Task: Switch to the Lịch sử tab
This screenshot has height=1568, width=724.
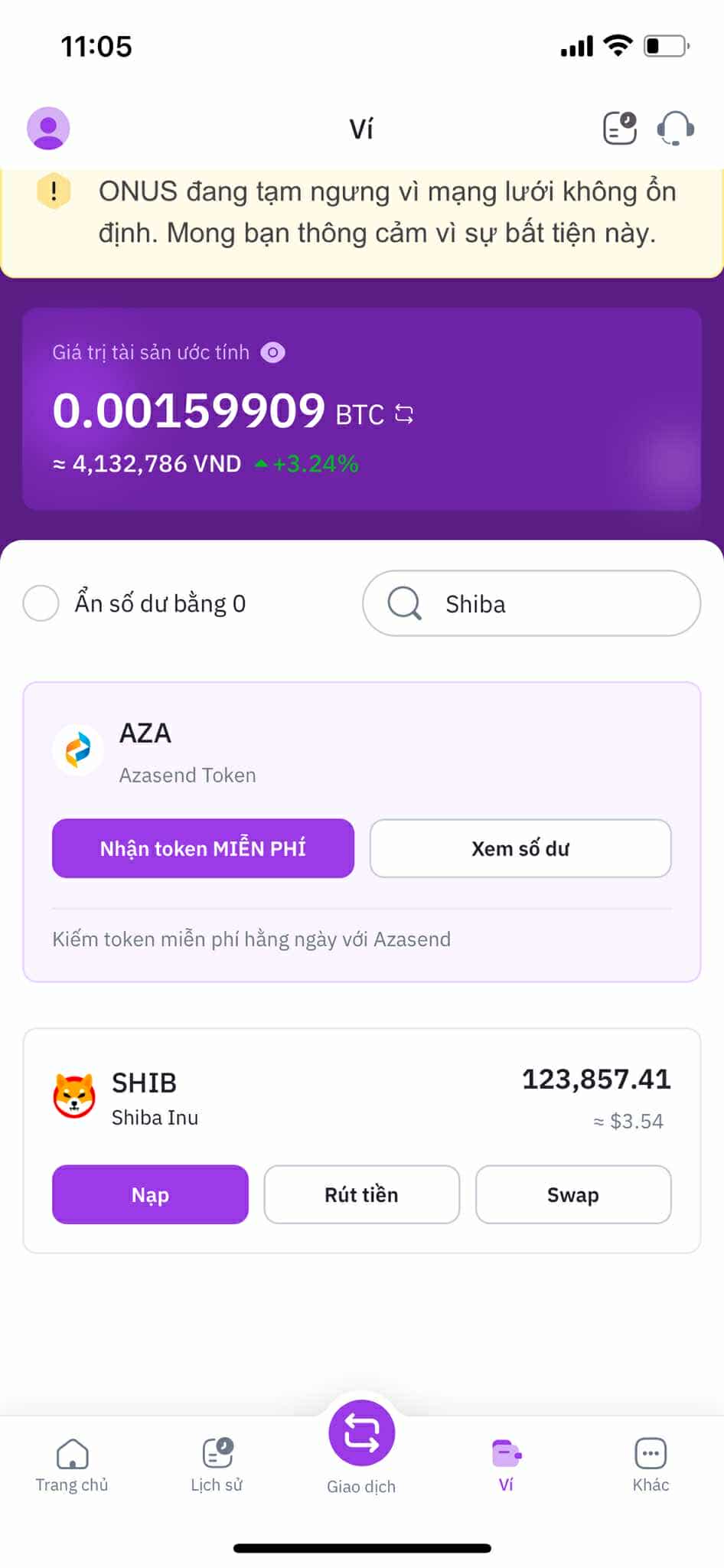Action: (x=217, y=1464)
